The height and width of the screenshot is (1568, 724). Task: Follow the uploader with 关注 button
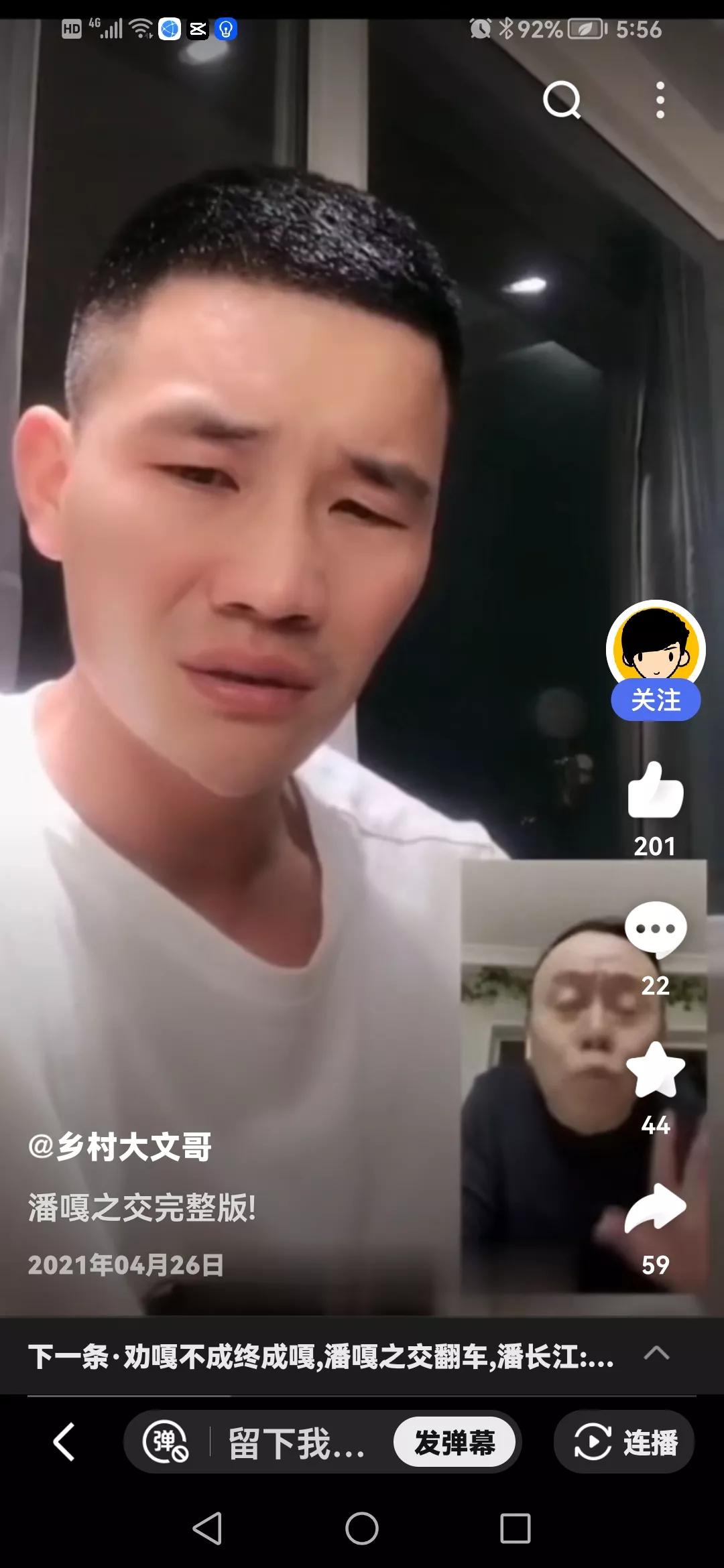[x=656, y=701]
